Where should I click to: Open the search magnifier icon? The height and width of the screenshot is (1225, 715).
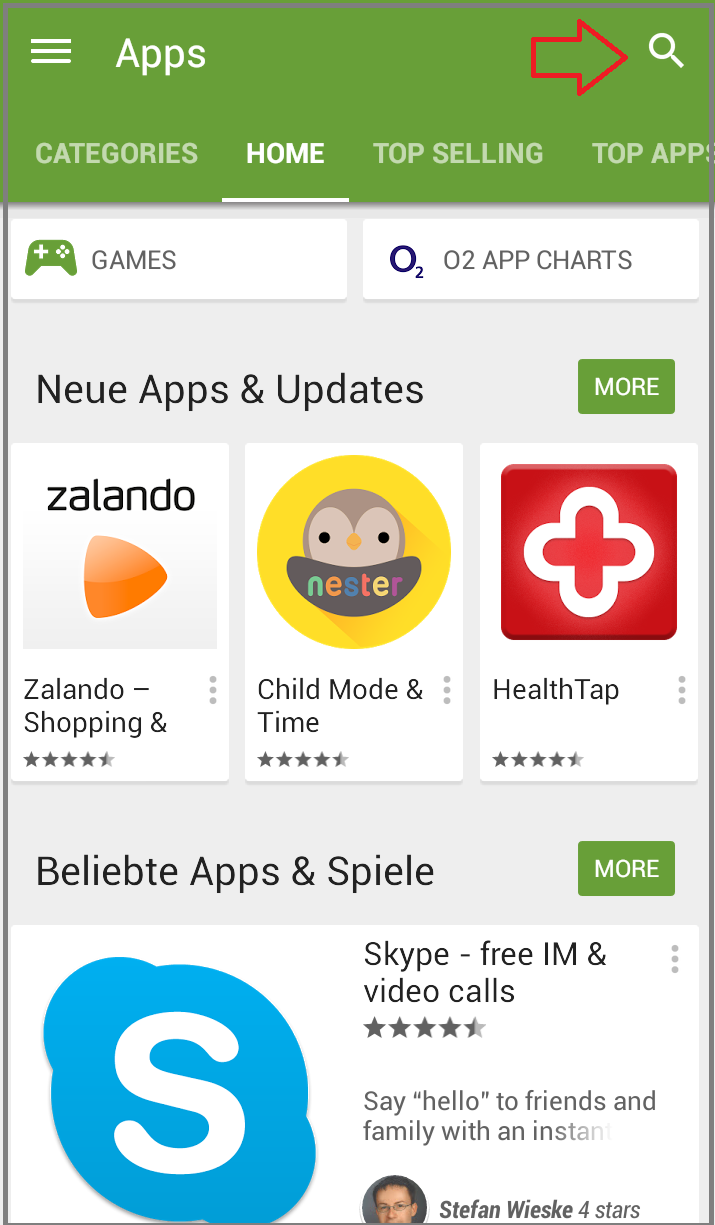click(666, 50)
